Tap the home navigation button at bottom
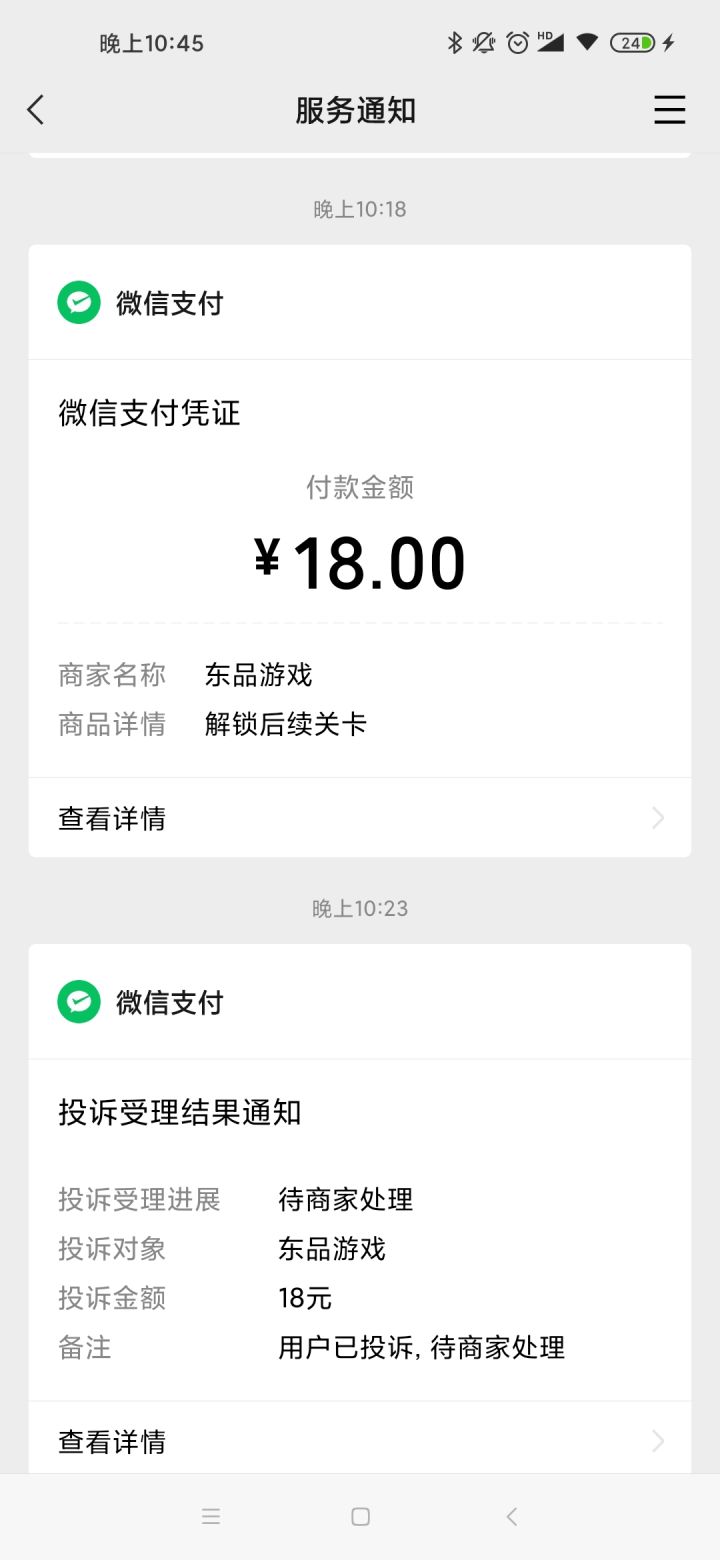This screenshot has width=720, height=1560. click(359, 1516)
